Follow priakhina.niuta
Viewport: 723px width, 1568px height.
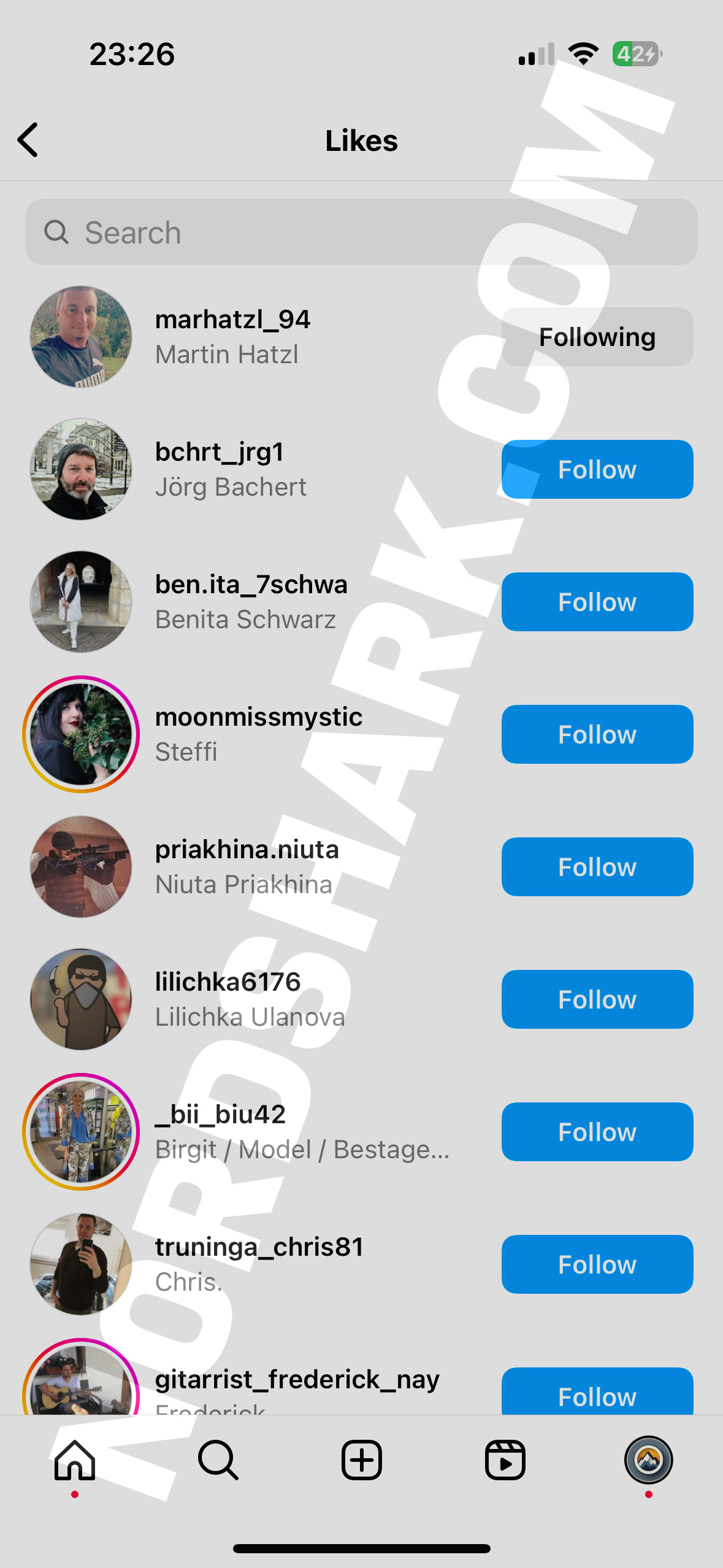pyautogui.click(x=597, y=867)
